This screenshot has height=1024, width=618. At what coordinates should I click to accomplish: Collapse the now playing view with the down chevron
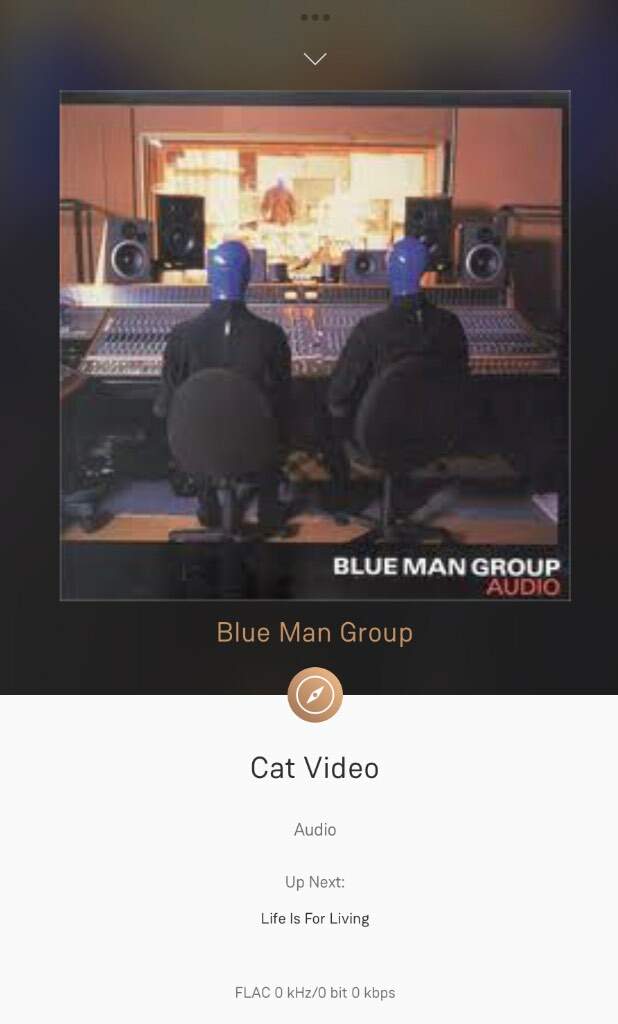pyautogui.click(x=315, y=59)
